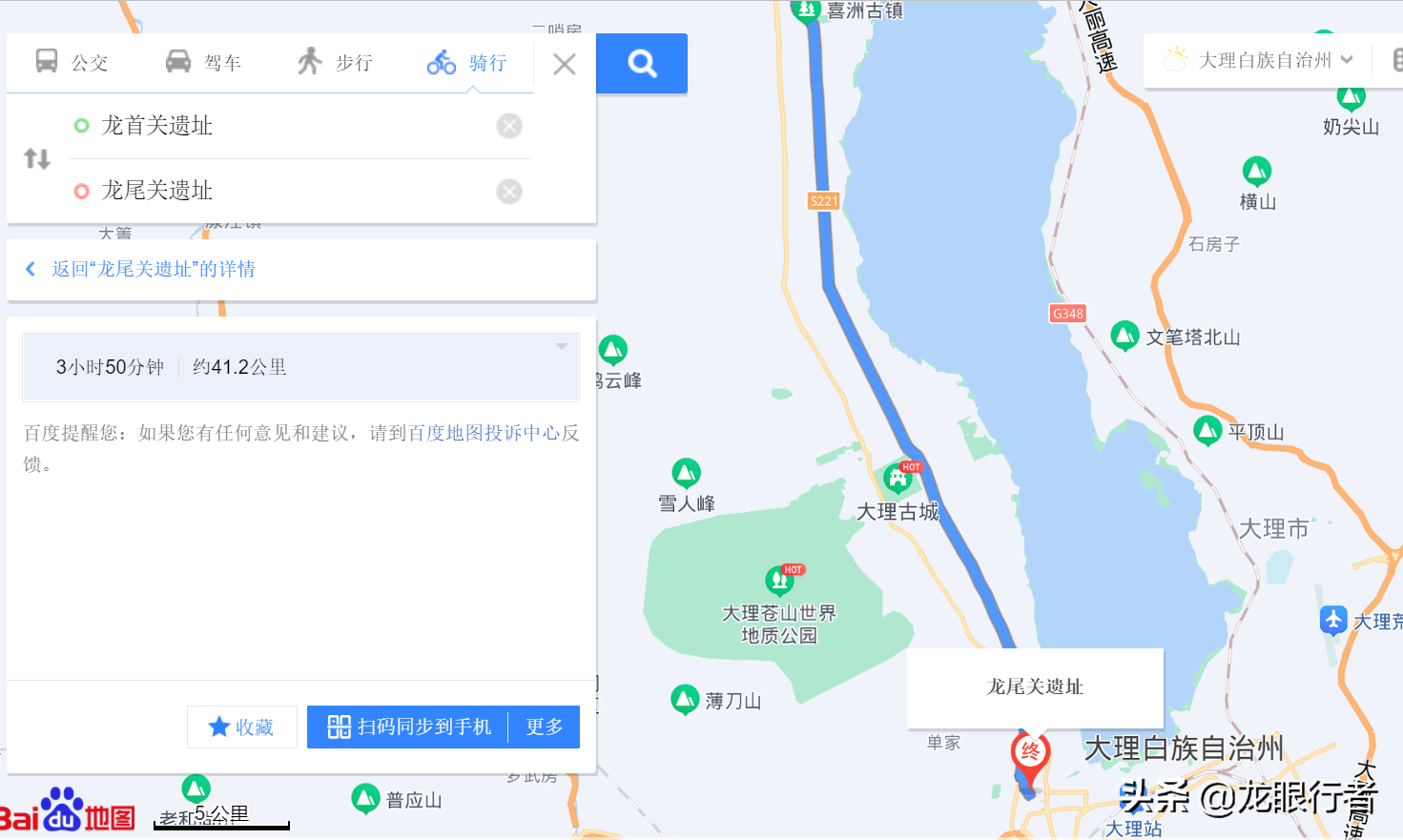Screen dimensions: 1403x840
Task: Open the 更多 options
Action: click(x=545, y=727)
